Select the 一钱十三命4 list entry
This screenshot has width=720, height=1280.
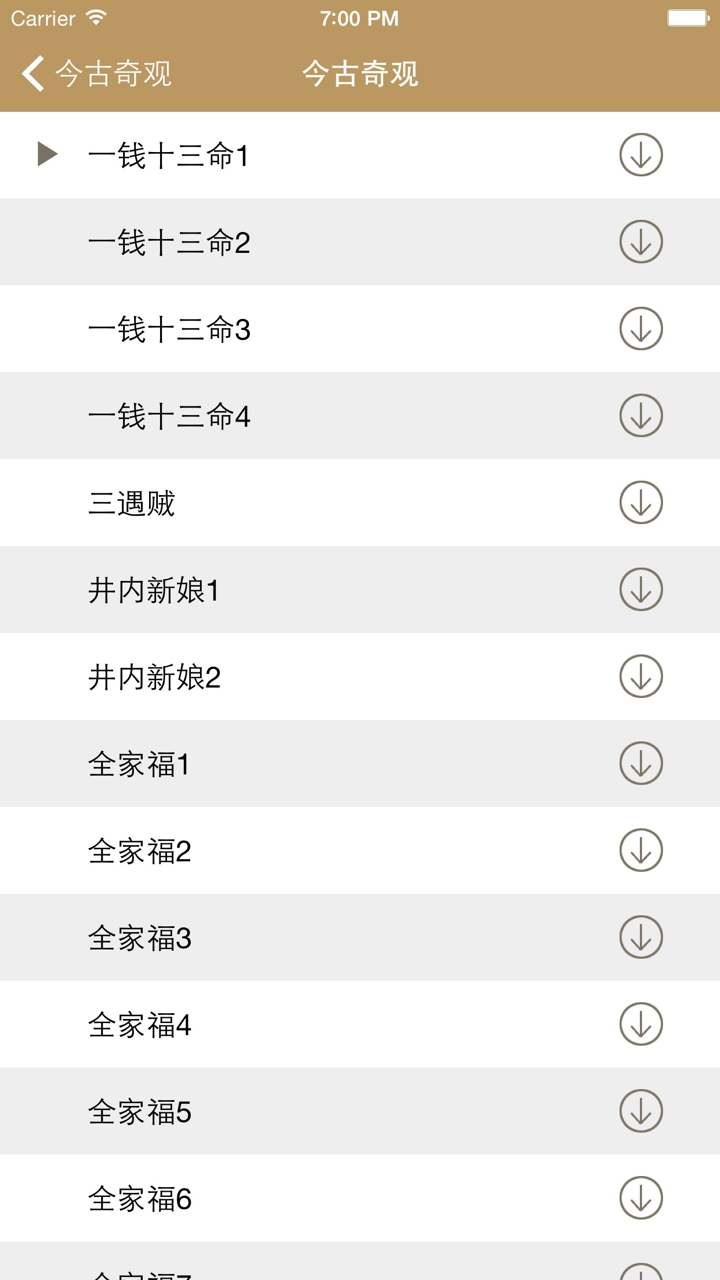(300, 416)
